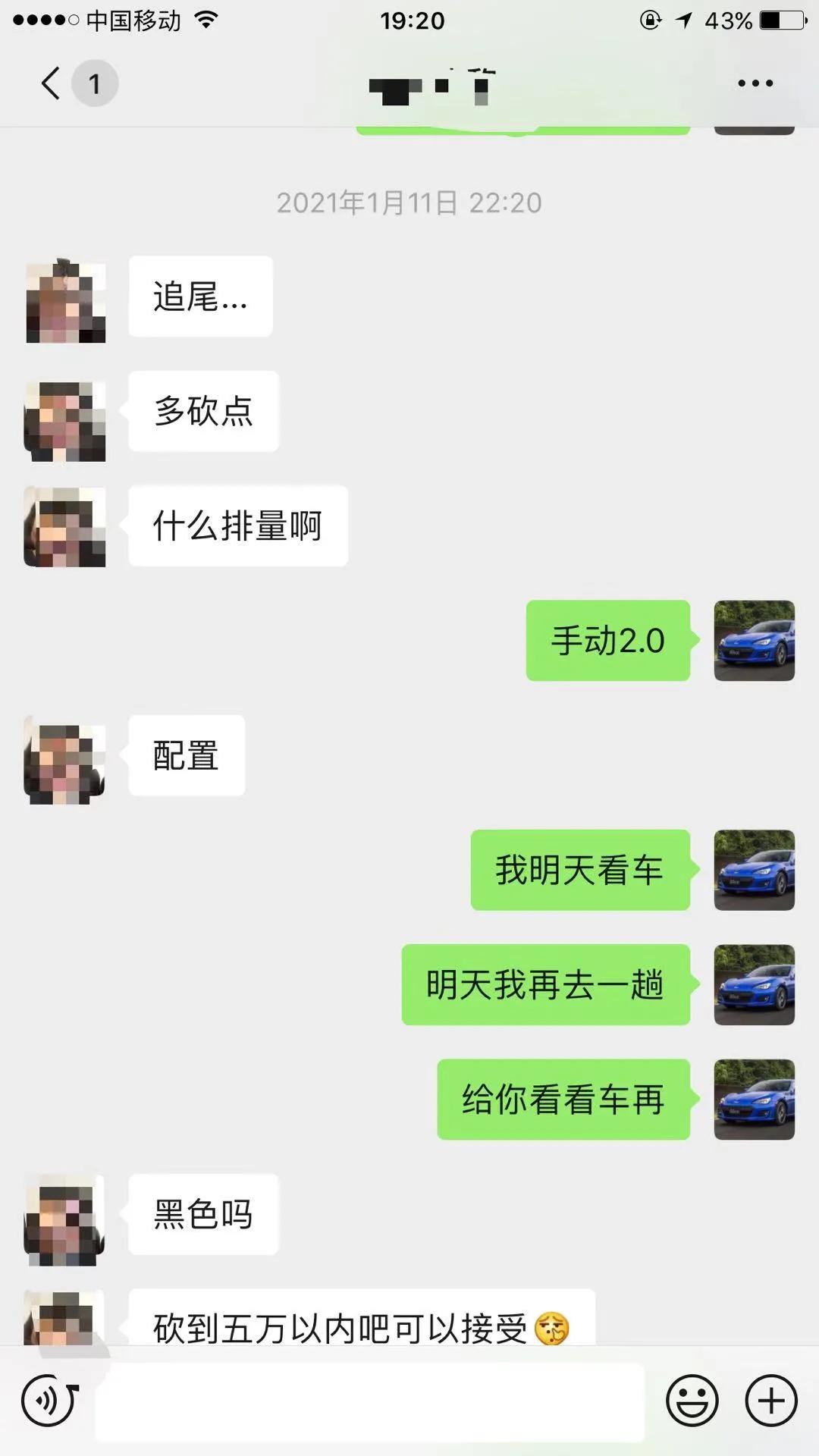This screenshot has width=819, height=1456.
Task: Open the "+" attachment menu
Action: point(770,1399)
